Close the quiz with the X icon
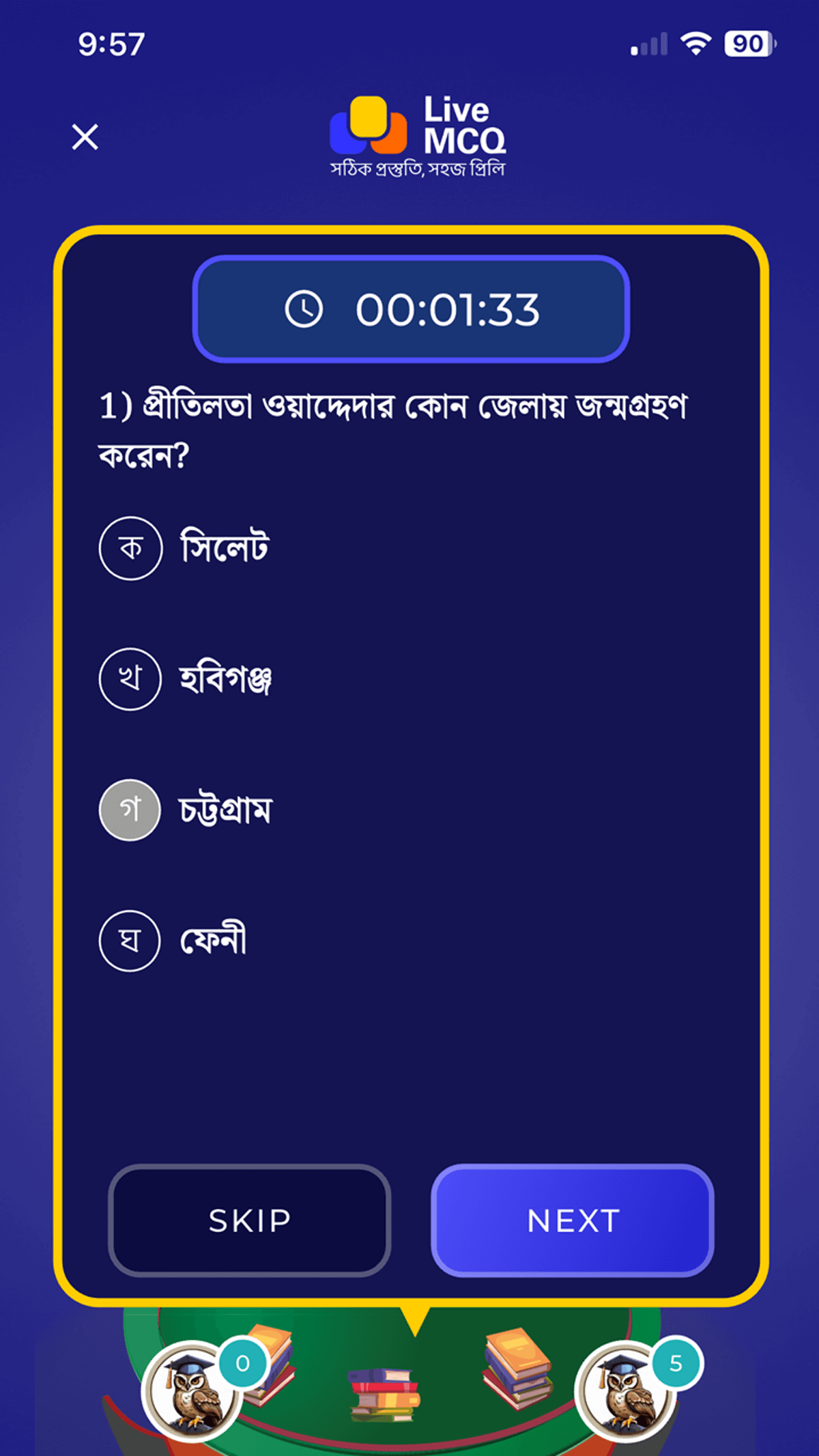The height and width of the screenshot is (1456, 819). point(85,137)
